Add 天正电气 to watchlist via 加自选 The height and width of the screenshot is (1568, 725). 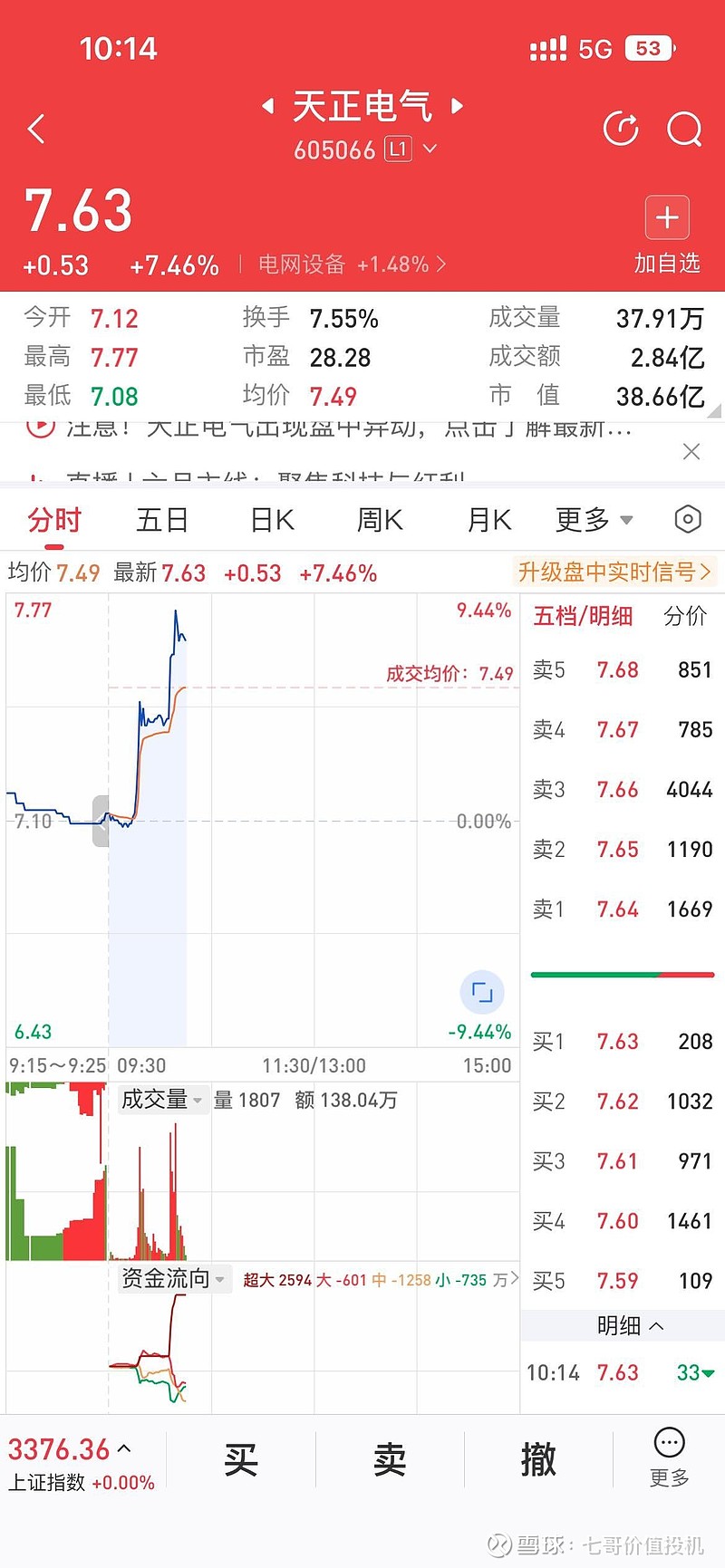pyautogui.click(x=667, y=235)
